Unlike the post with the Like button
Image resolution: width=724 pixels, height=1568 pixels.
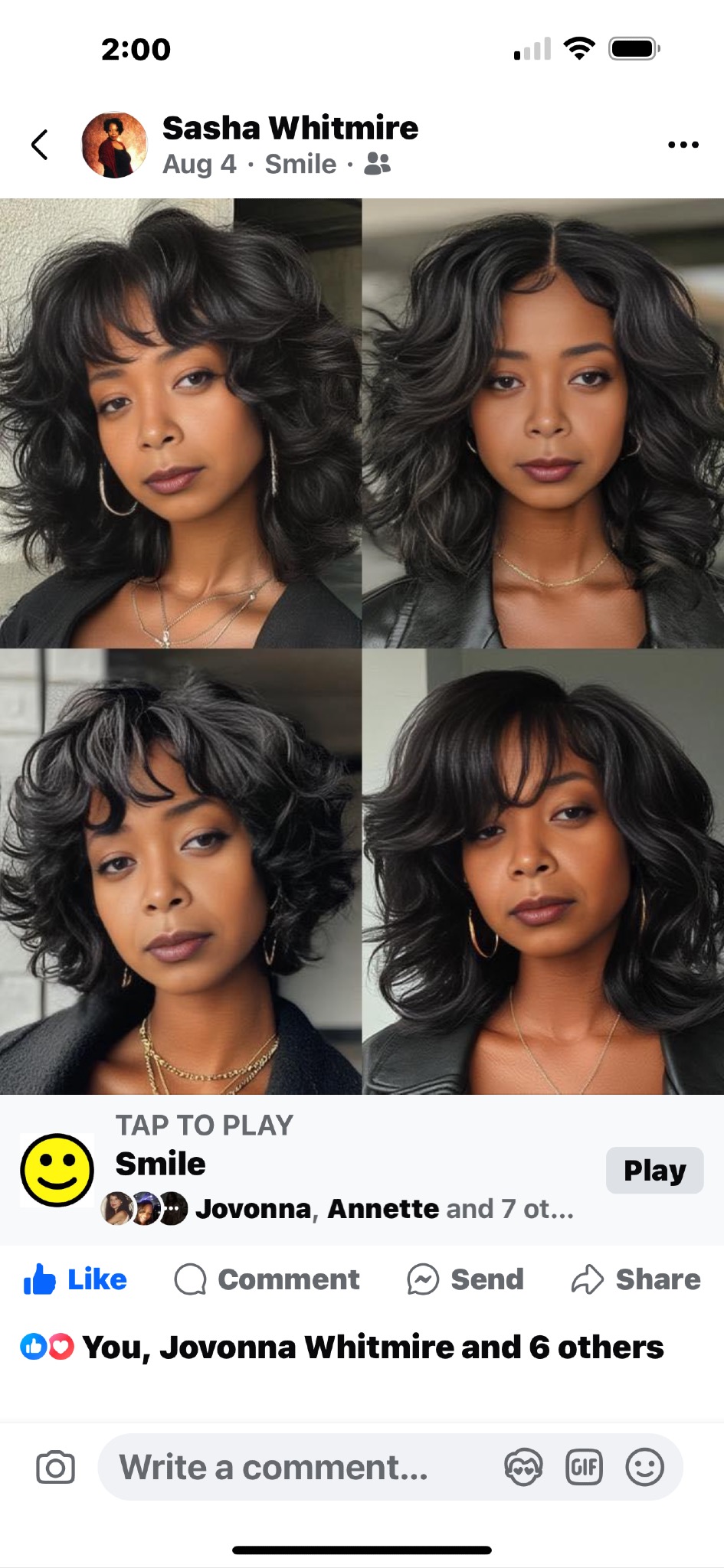pyautogui.click(x=75, y=1279)
